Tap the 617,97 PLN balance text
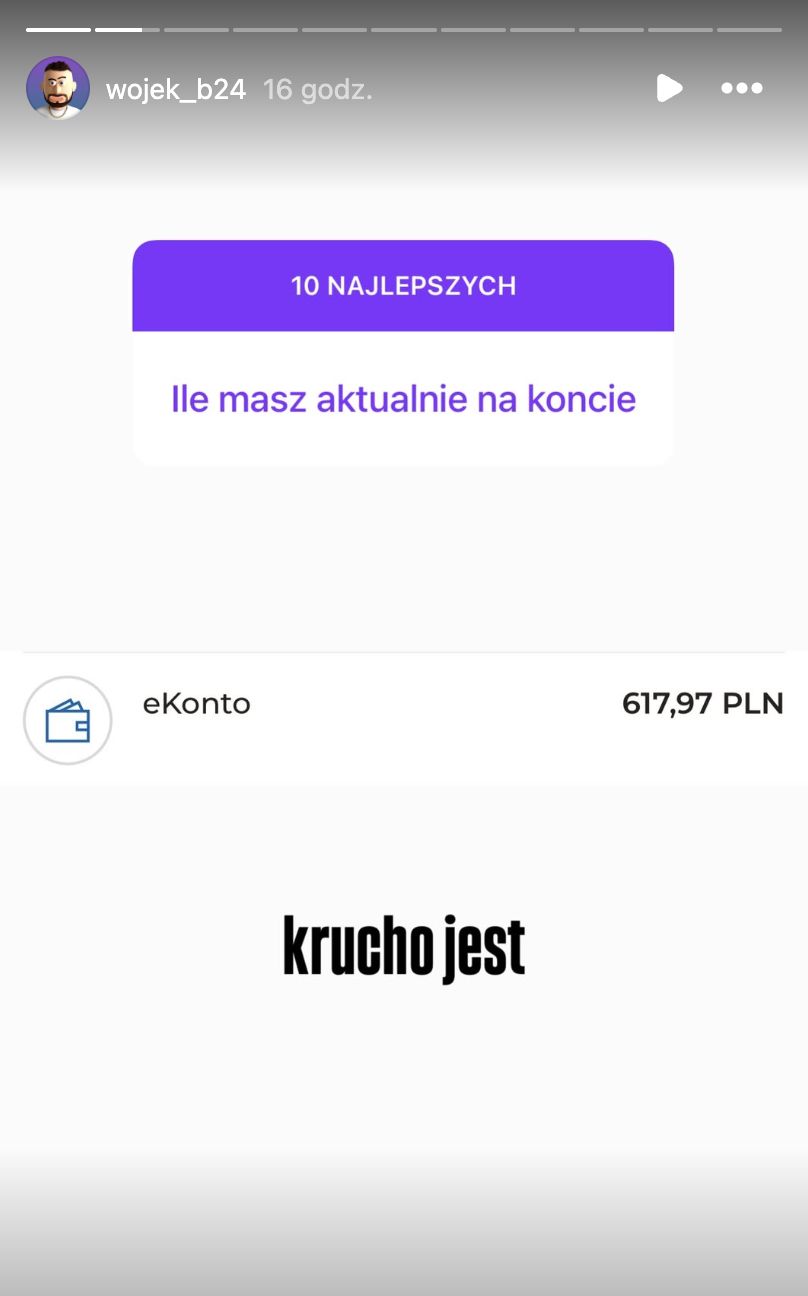The height and width of the screenshot is (1296, 808). [703, 703]
